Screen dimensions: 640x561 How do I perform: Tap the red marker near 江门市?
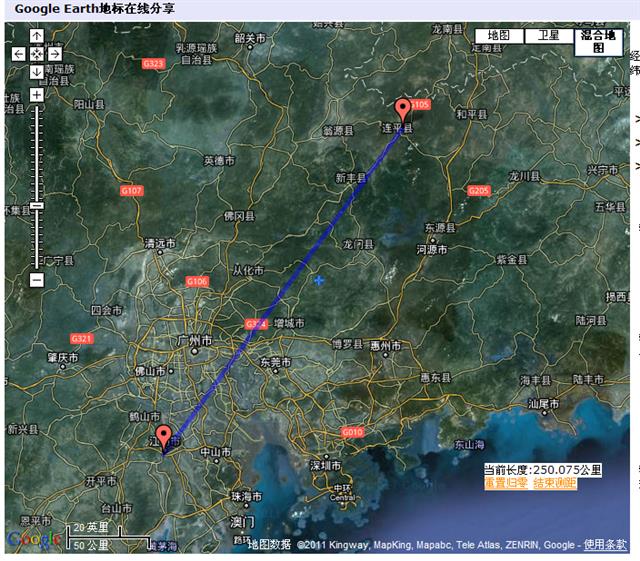pyautogui.click(x=164, y=437)
